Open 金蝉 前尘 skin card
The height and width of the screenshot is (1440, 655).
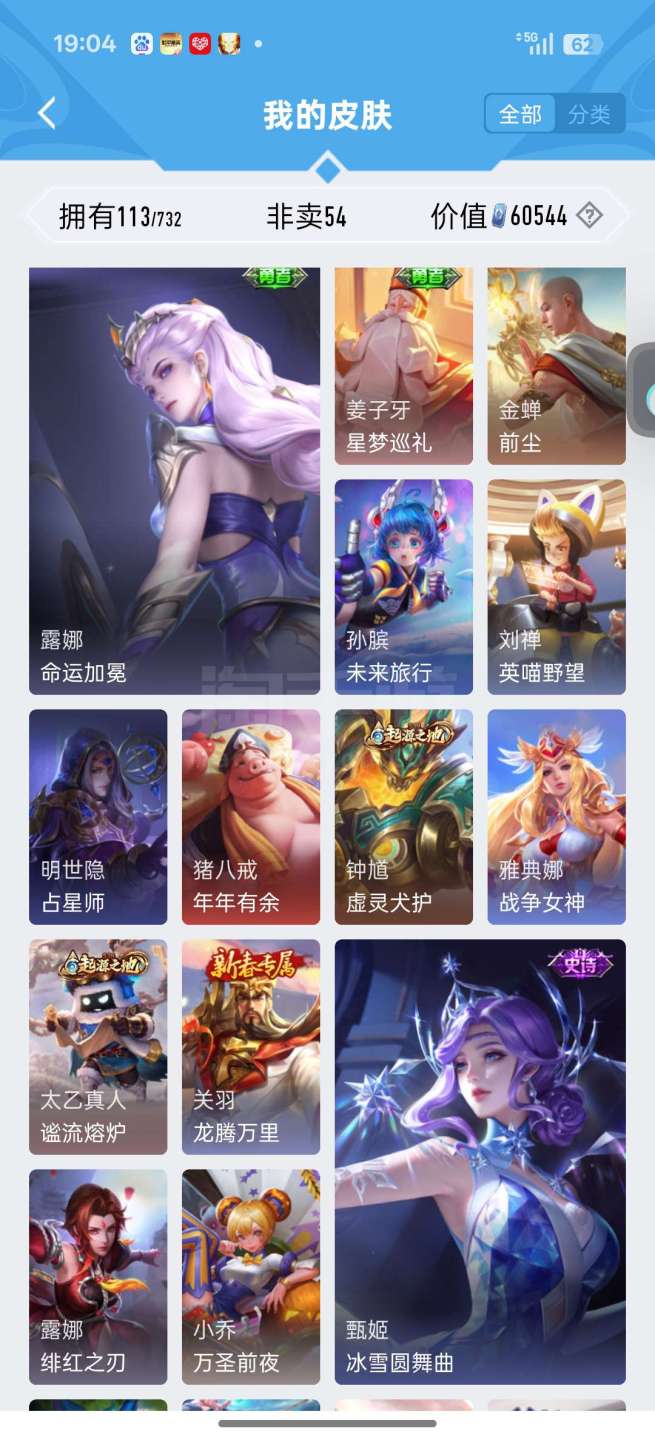point(557,366)
